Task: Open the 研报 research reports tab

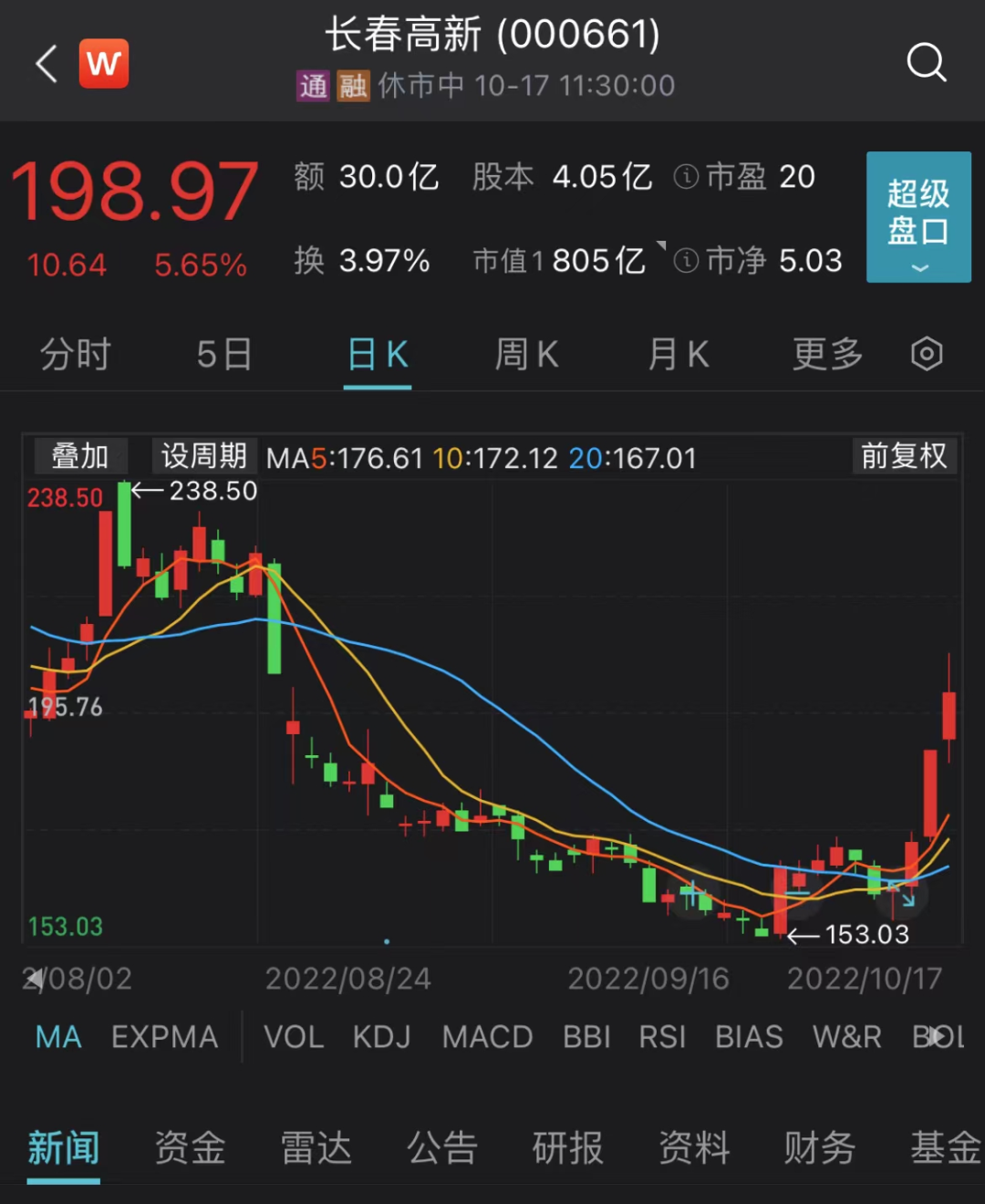Action: [x=567, y=1147]
